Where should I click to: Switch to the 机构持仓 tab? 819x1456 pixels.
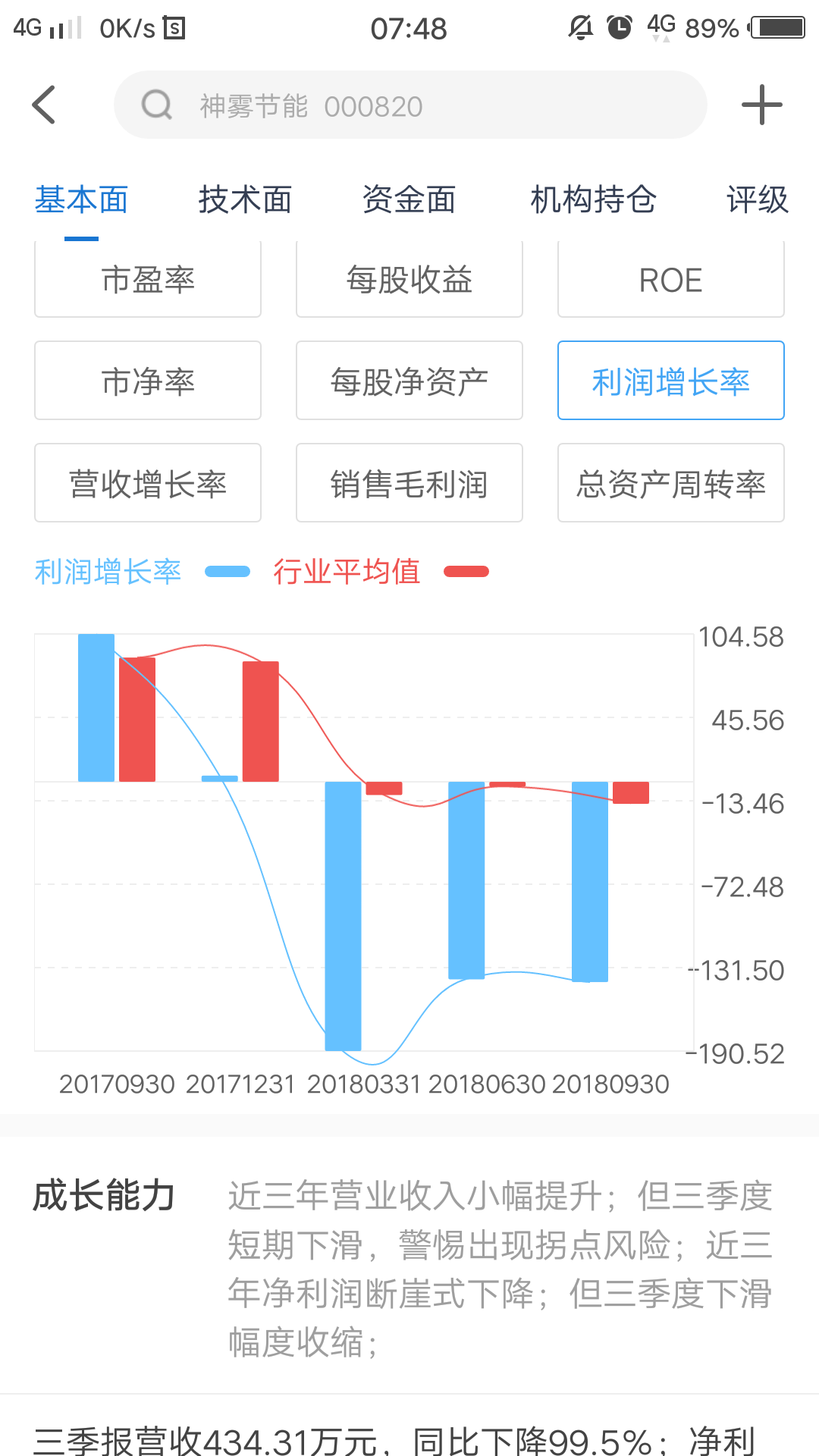click(x=593, y=200)
